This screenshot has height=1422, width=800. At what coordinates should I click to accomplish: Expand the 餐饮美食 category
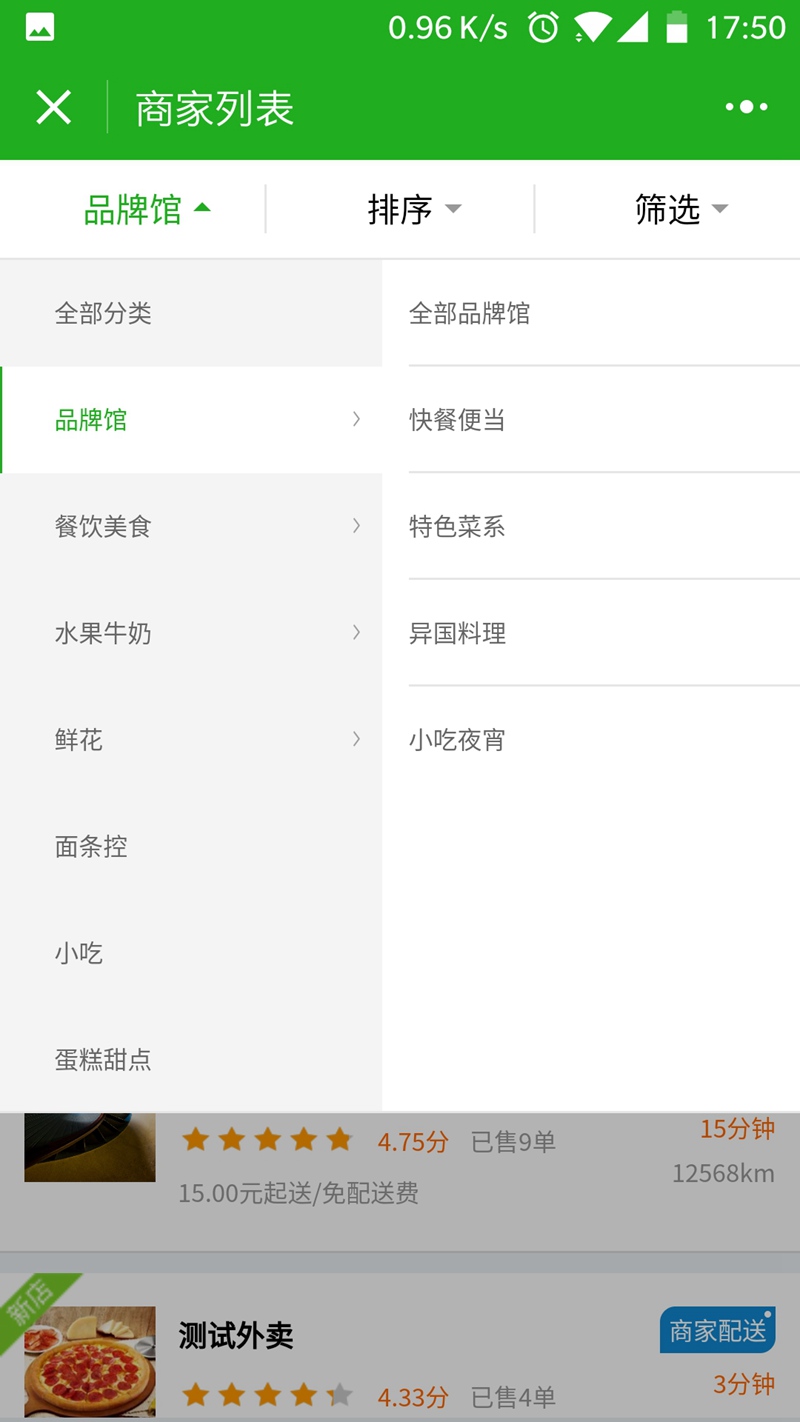point(191,526)
